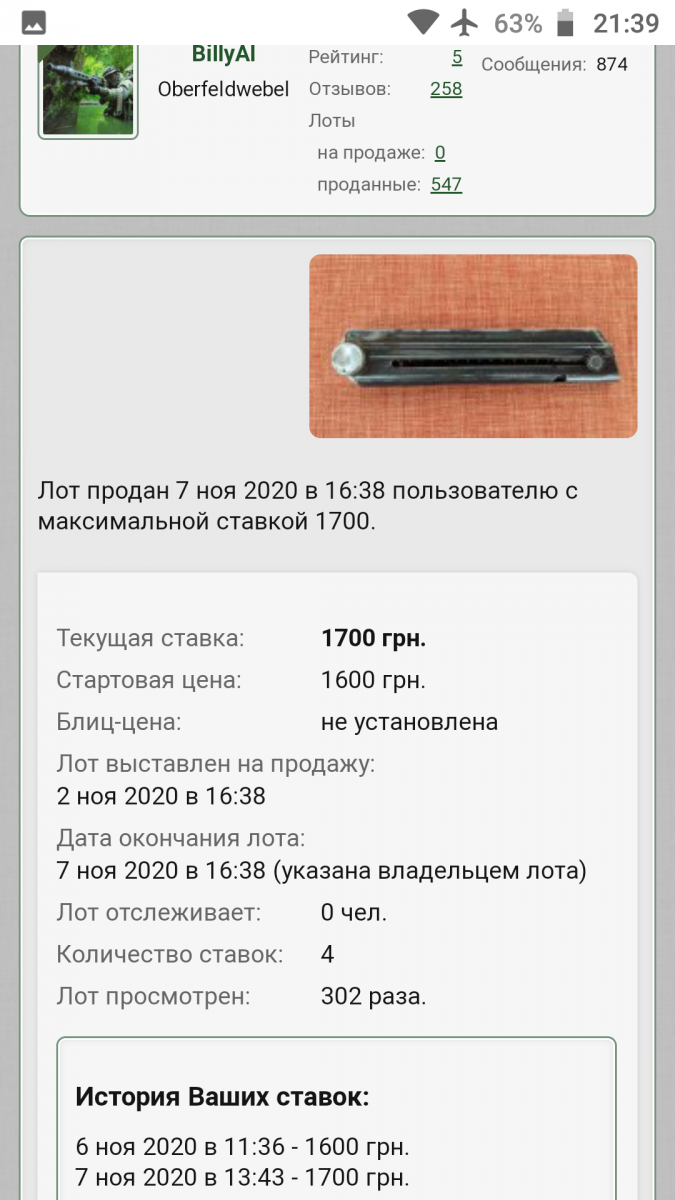
Task: Open the 0 lots on sale link
Action: tap(440, 153)
